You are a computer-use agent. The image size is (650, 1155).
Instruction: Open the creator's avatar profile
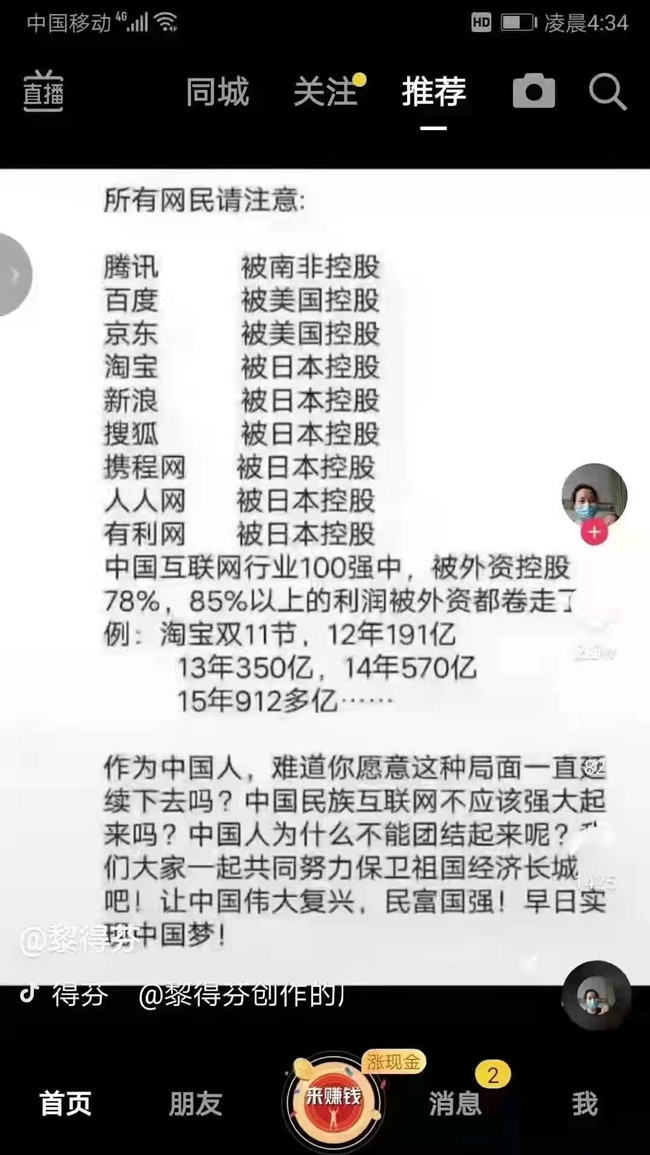pos(594,495)
